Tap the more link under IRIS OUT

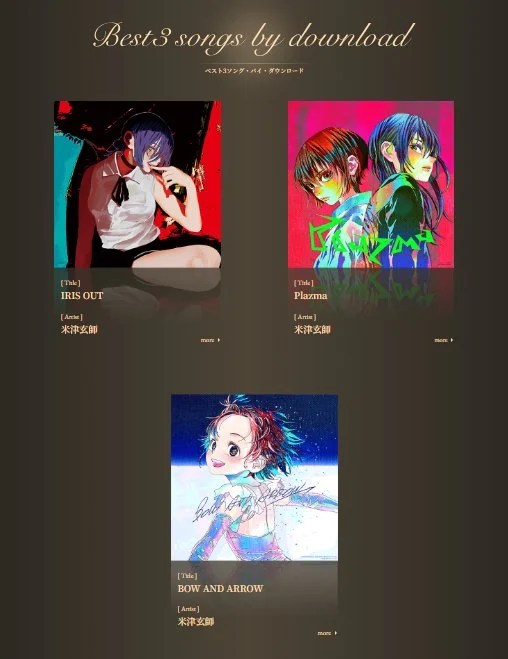pyautogui.click(x=211, y=340)
